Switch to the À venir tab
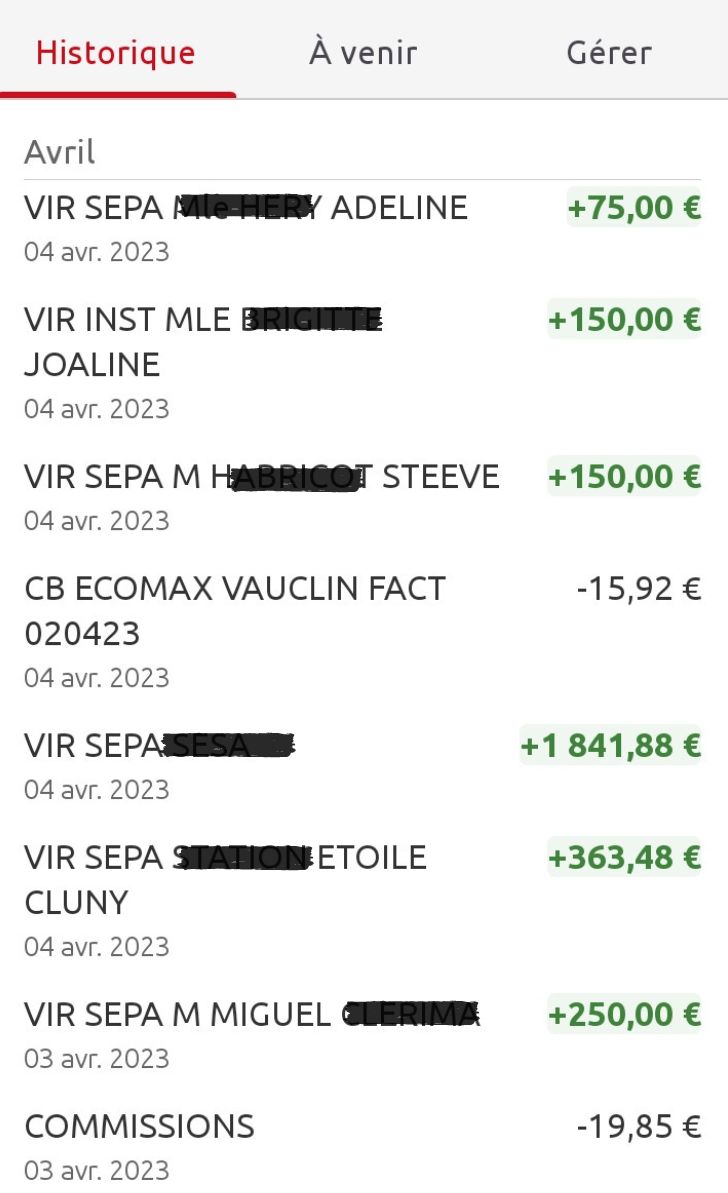The image size is (728, 1193). (362, 52)
